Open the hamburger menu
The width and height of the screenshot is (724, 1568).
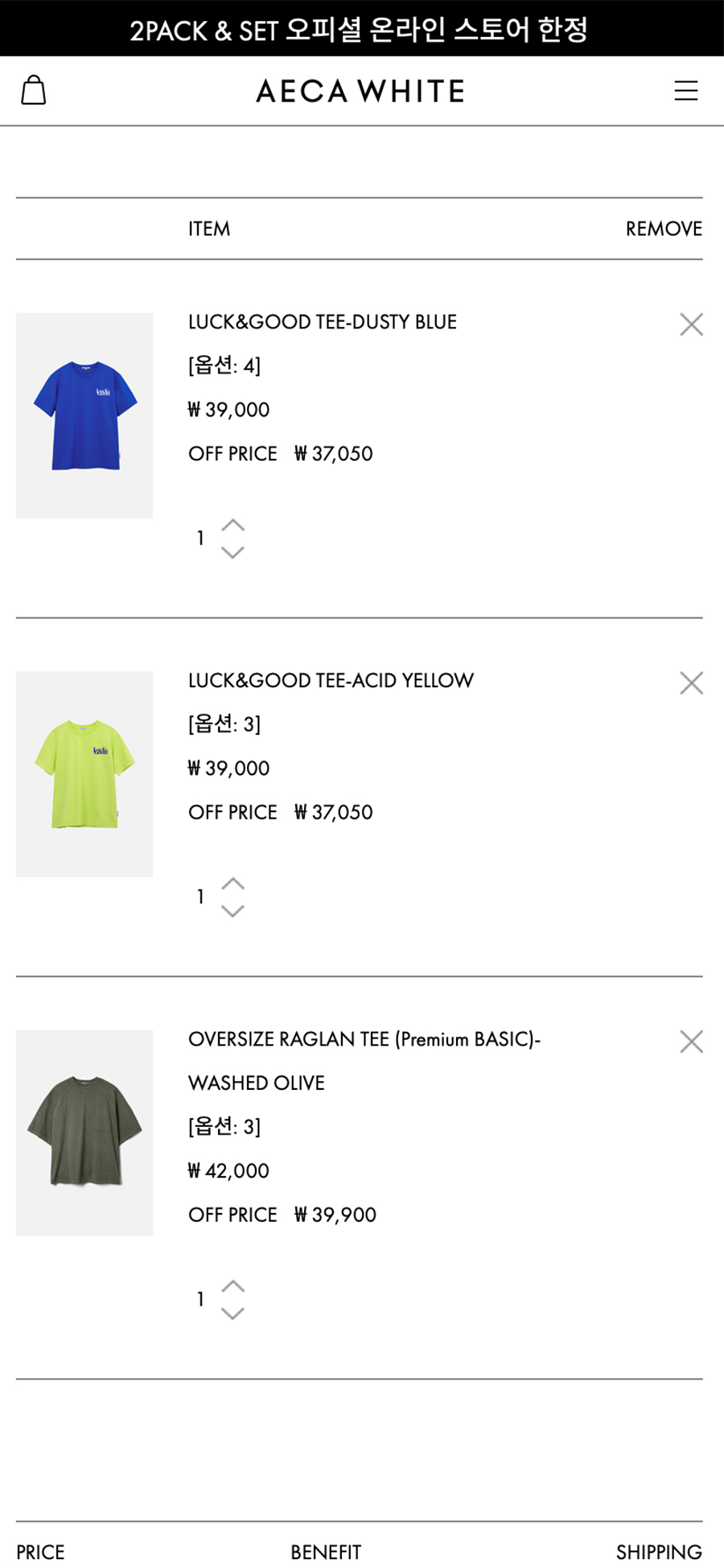pos(685,91)
